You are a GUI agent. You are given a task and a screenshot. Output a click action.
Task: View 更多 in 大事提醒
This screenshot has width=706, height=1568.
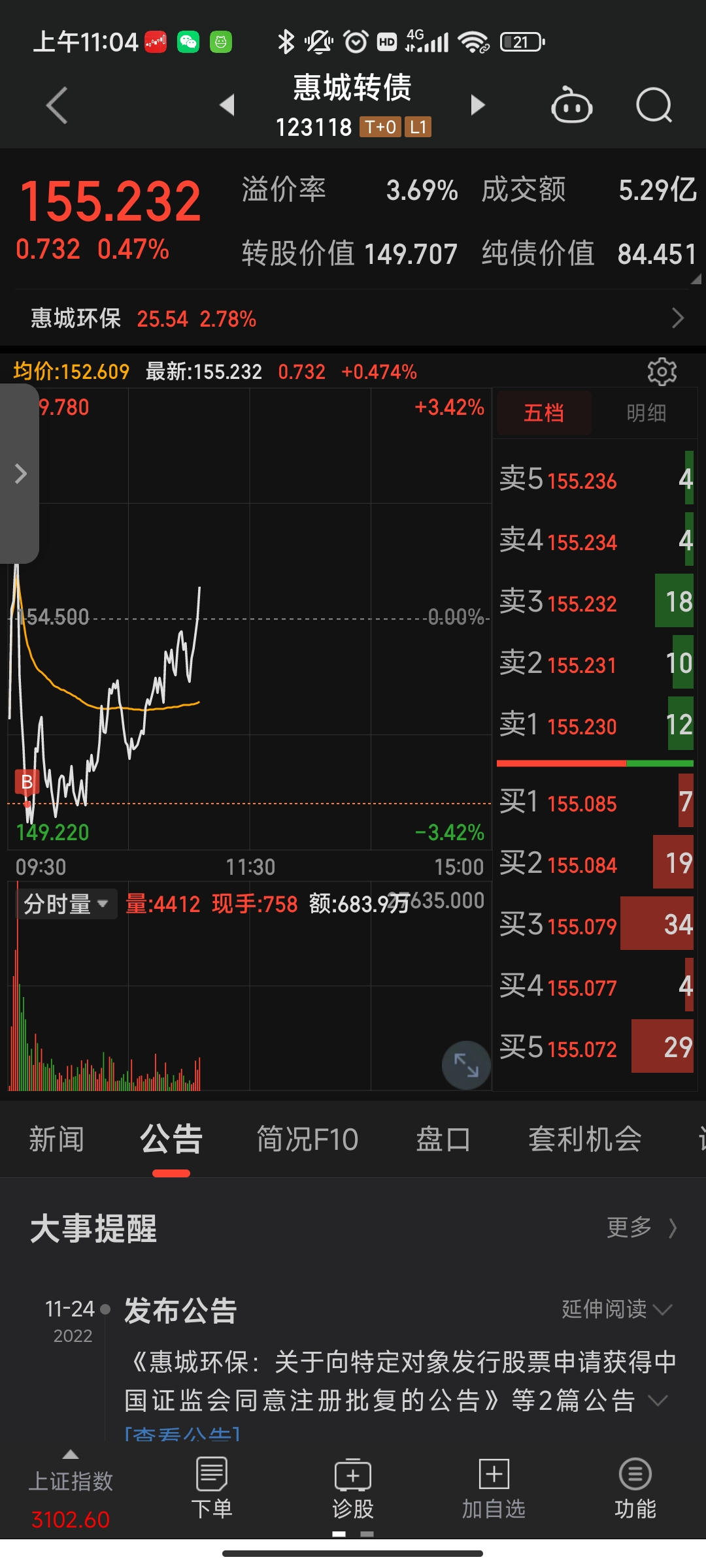(642, 1228)
